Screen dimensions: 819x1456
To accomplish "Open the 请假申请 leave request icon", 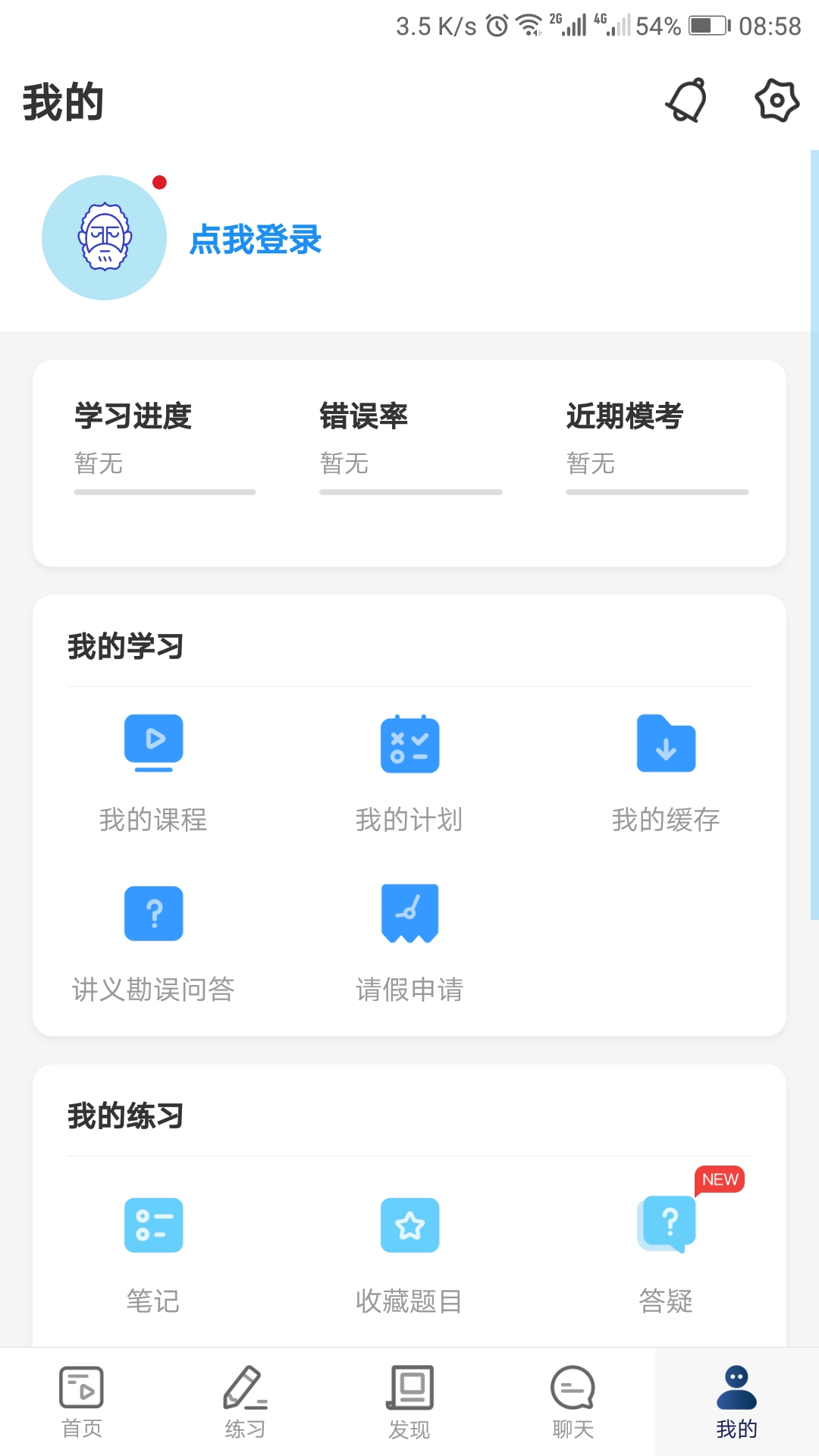I will coord(409,913).
